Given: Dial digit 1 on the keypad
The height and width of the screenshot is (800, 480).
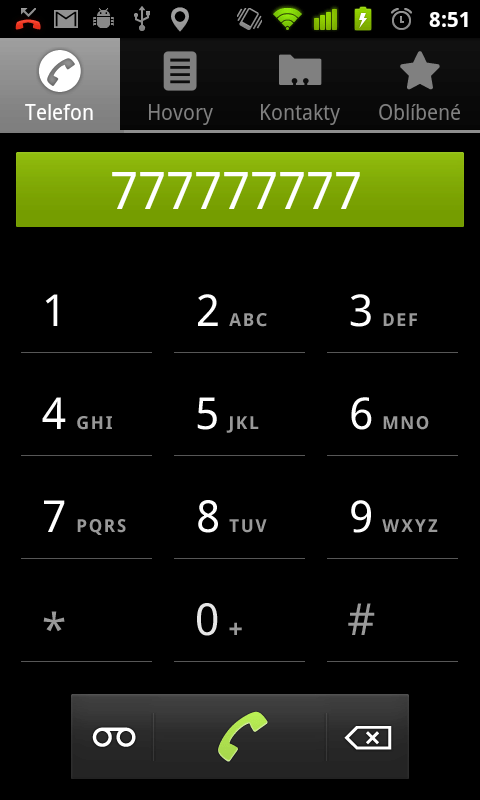Looking at the screenshot, I should [86, 311].
